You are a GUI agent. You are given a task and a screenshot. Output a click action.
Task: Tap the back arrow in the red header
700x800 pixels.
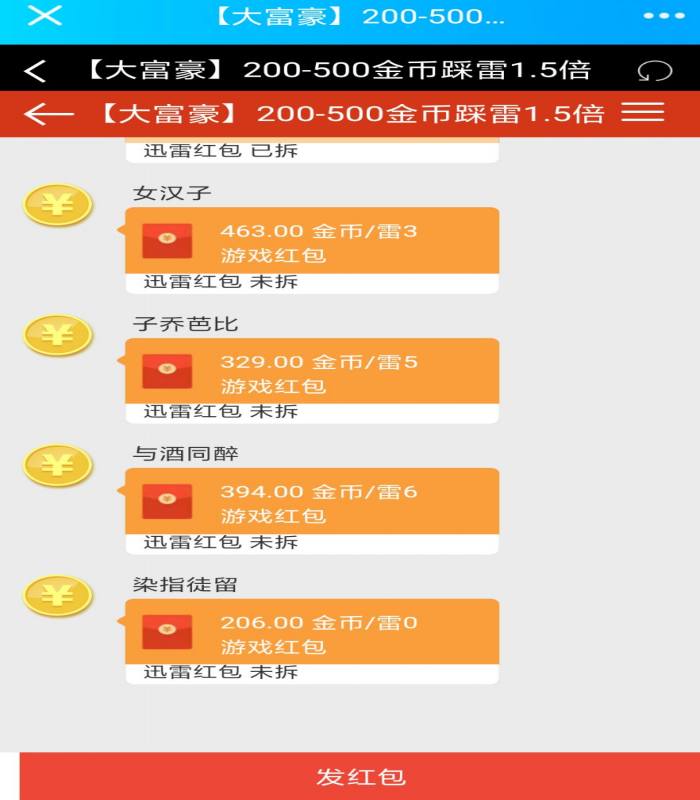47,113
